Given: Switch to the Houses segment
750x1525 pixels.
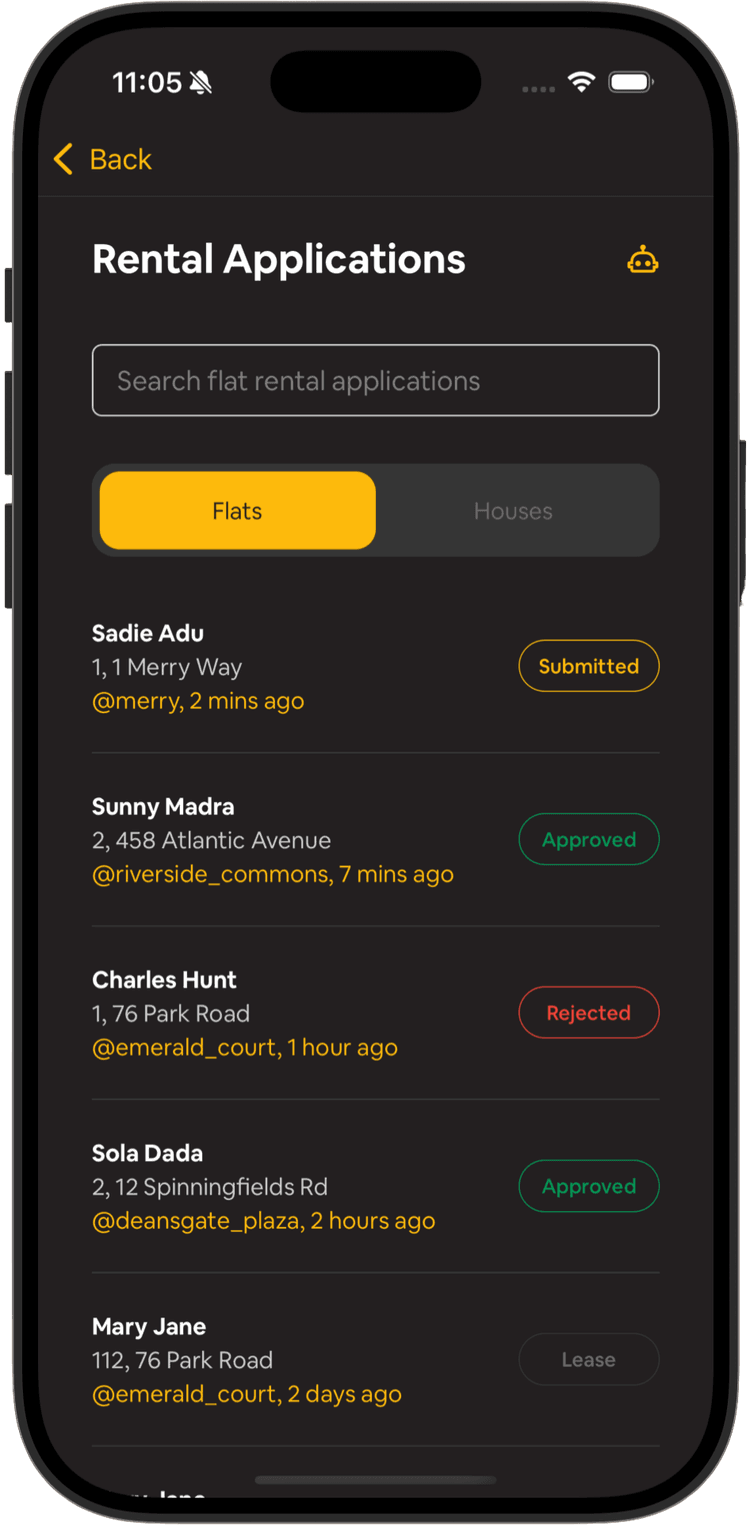Looking at the screenshot, I should [513, 511].
